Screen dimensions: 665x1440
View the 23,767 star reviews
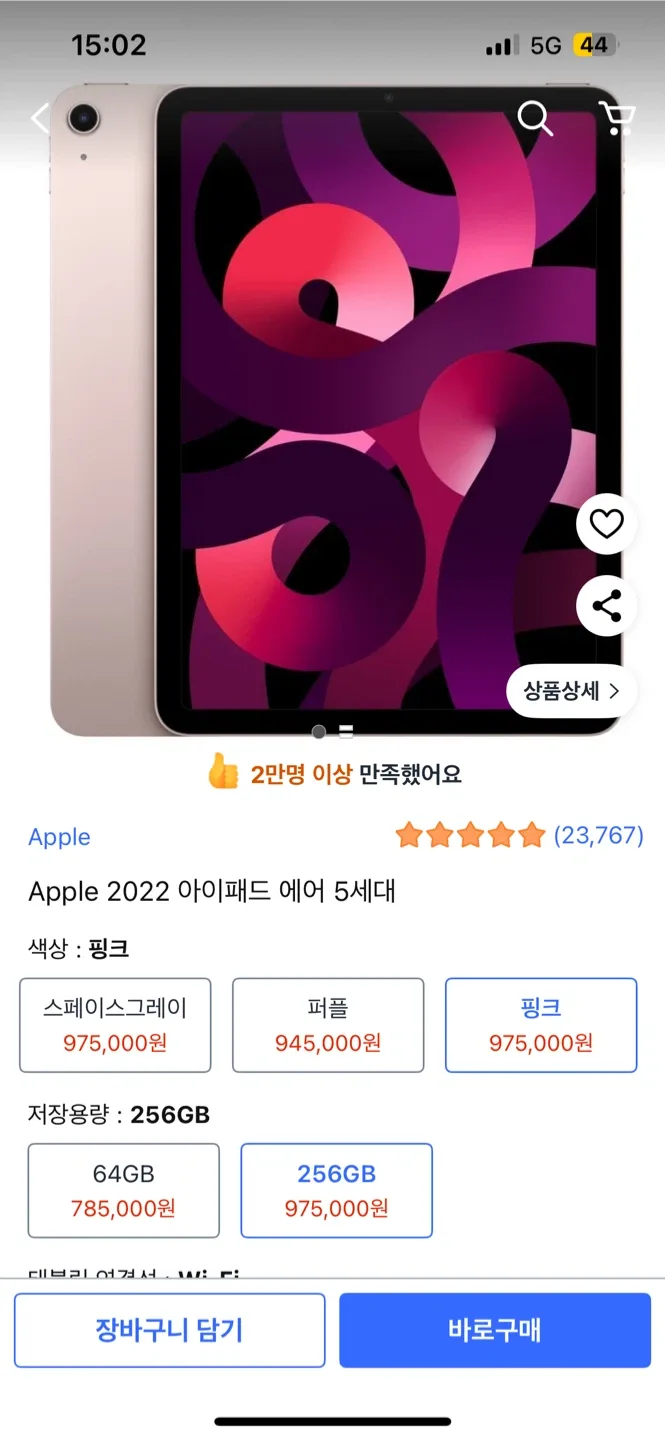[x=520, y=835]
